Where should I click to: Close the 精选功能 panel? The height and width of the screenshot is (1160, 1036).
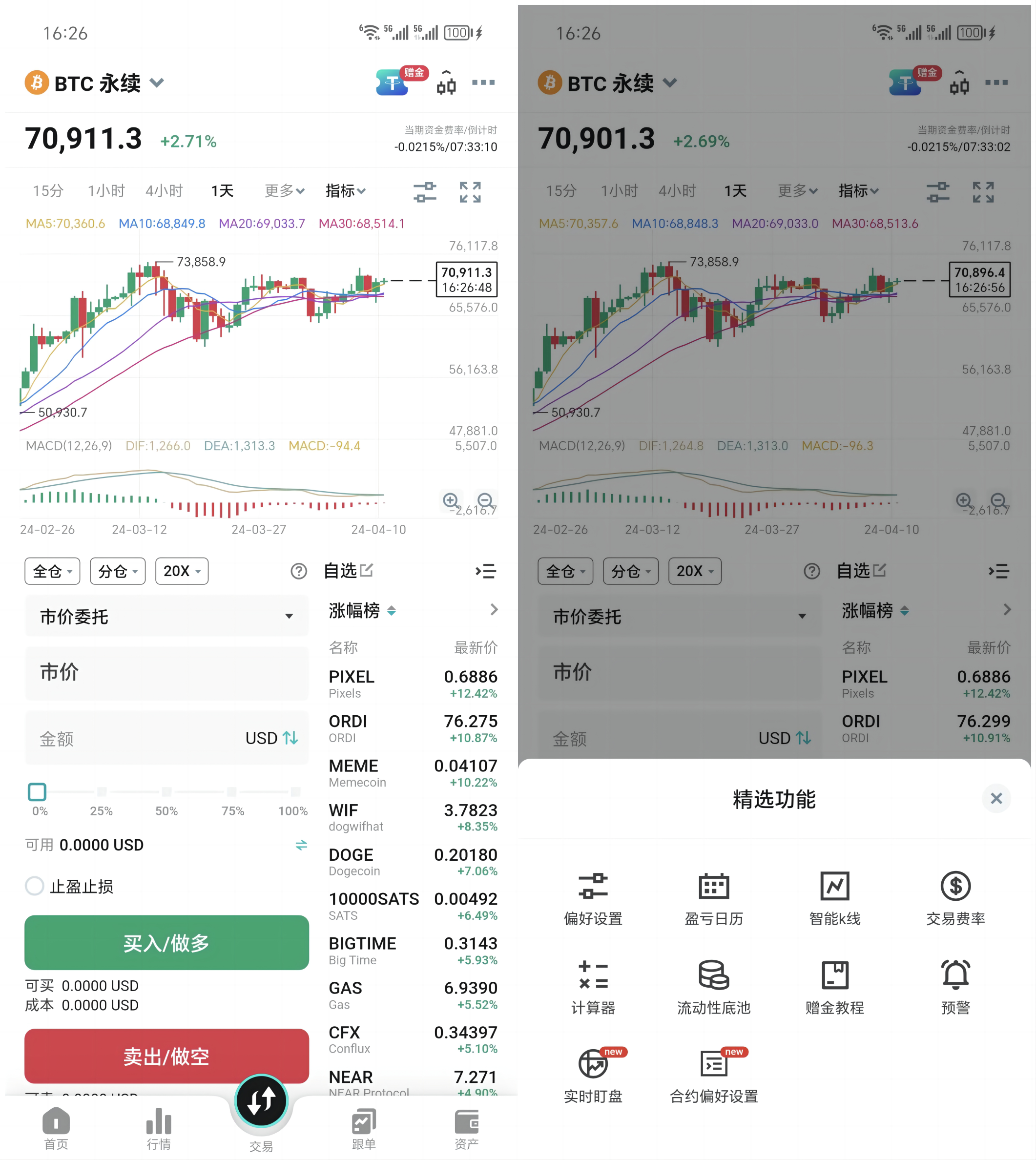tap(995, 799)
